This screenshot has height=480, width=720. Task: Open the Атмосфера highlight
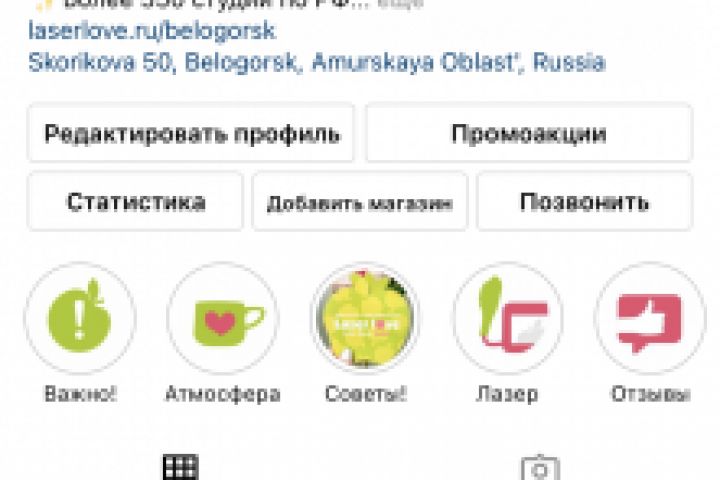coord(222,320)
